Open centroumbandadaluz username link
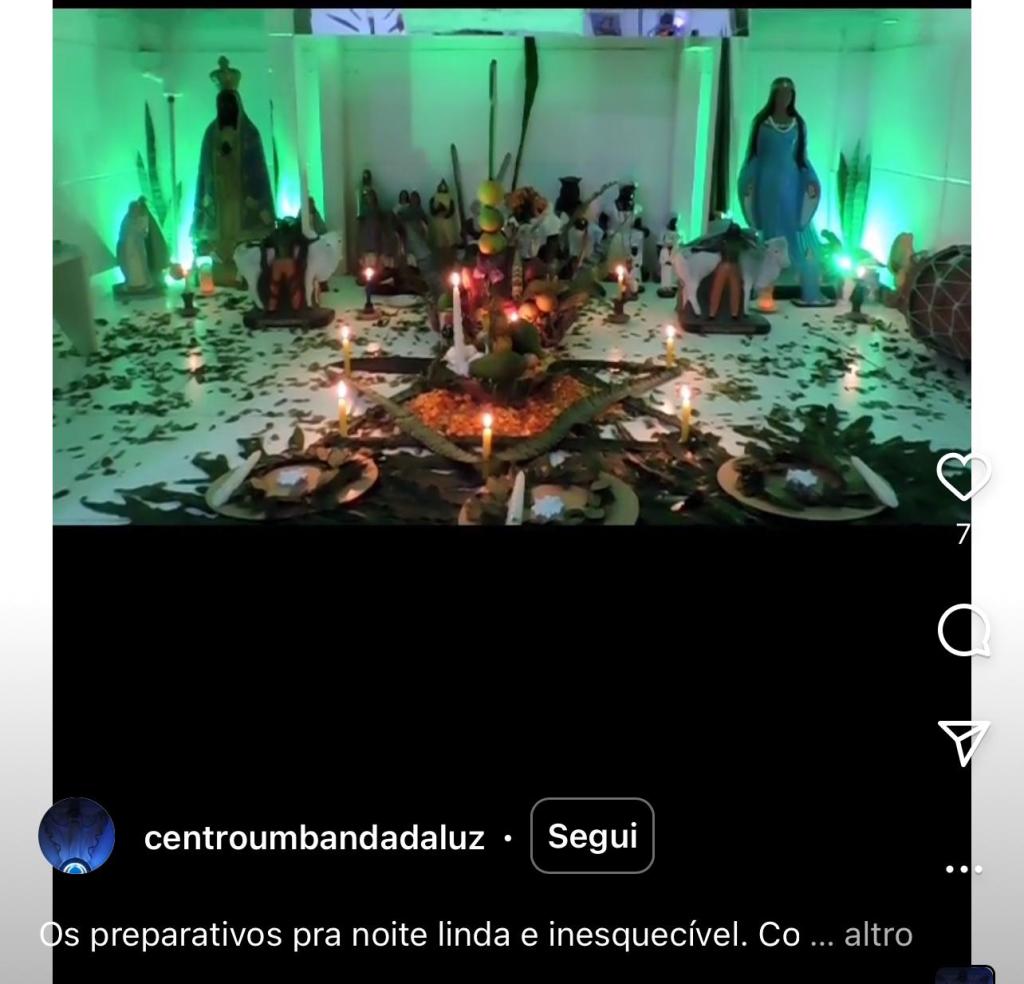Screen dimensions: 1024x984 click(x=314, y=838)
